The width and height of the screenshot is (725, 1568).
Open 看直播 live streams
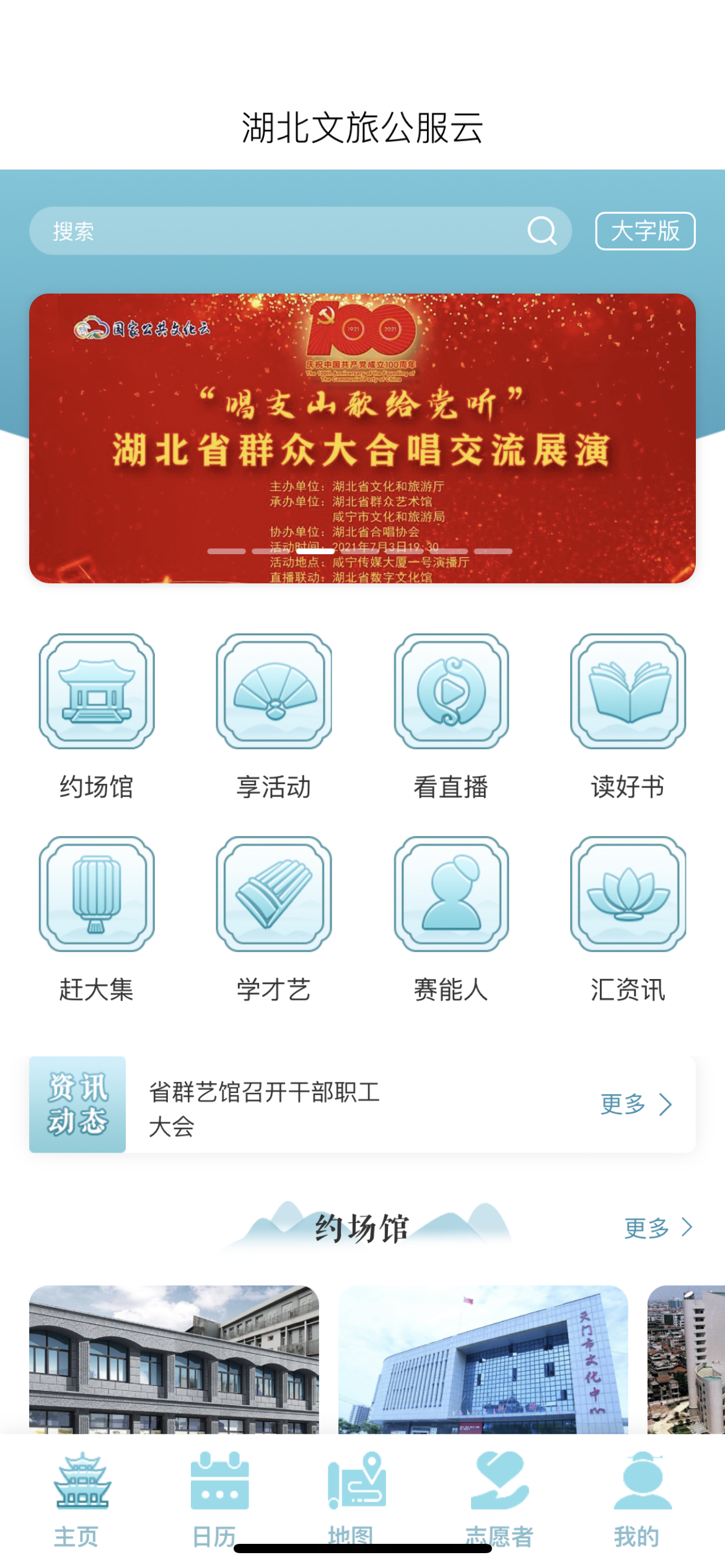tap(451, 715)
